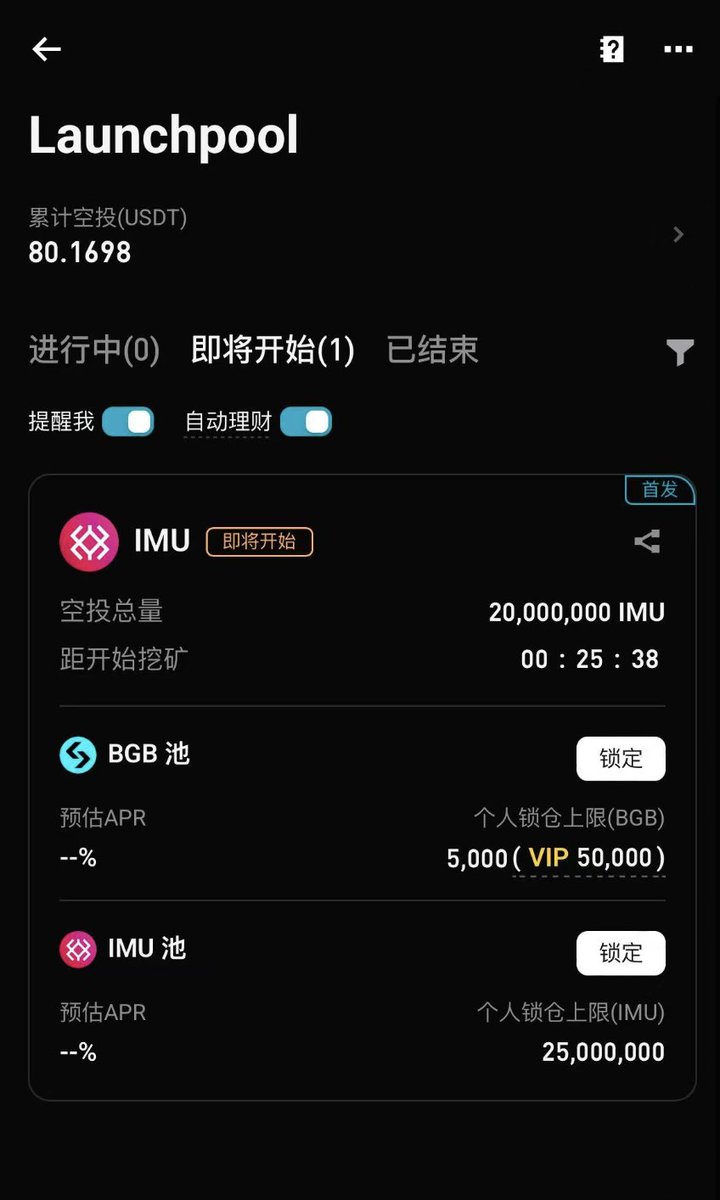The width and height of the screenshot is (720, 1200).
Task: Open the three-dot overflow menu
Action: (x=678, y=49)
